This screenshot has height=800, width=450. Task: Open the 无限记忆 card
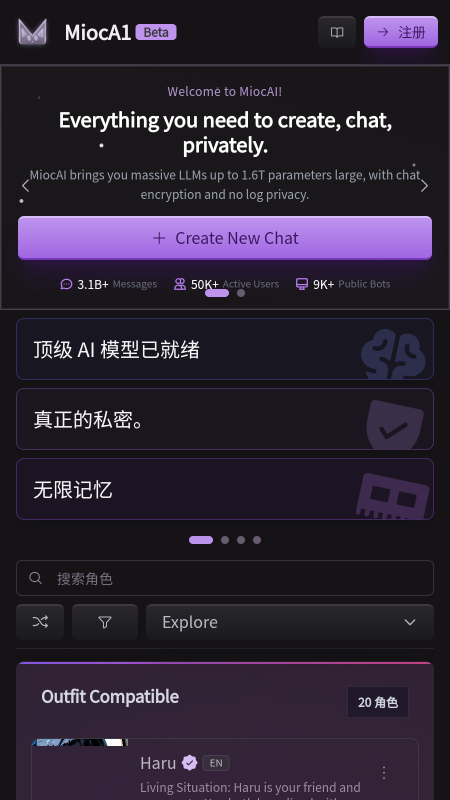(x=225, y=489)
